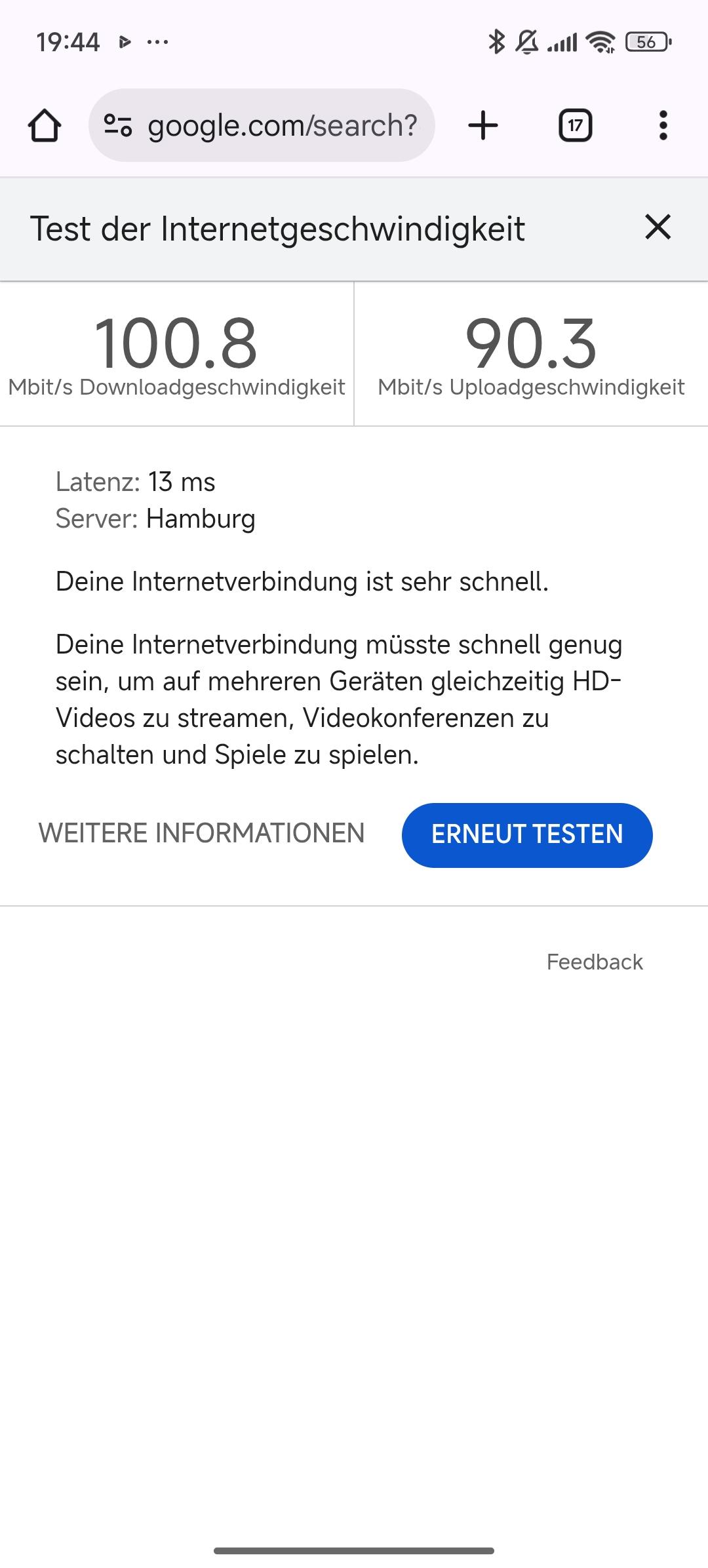Open a new tab

(483, 125)
